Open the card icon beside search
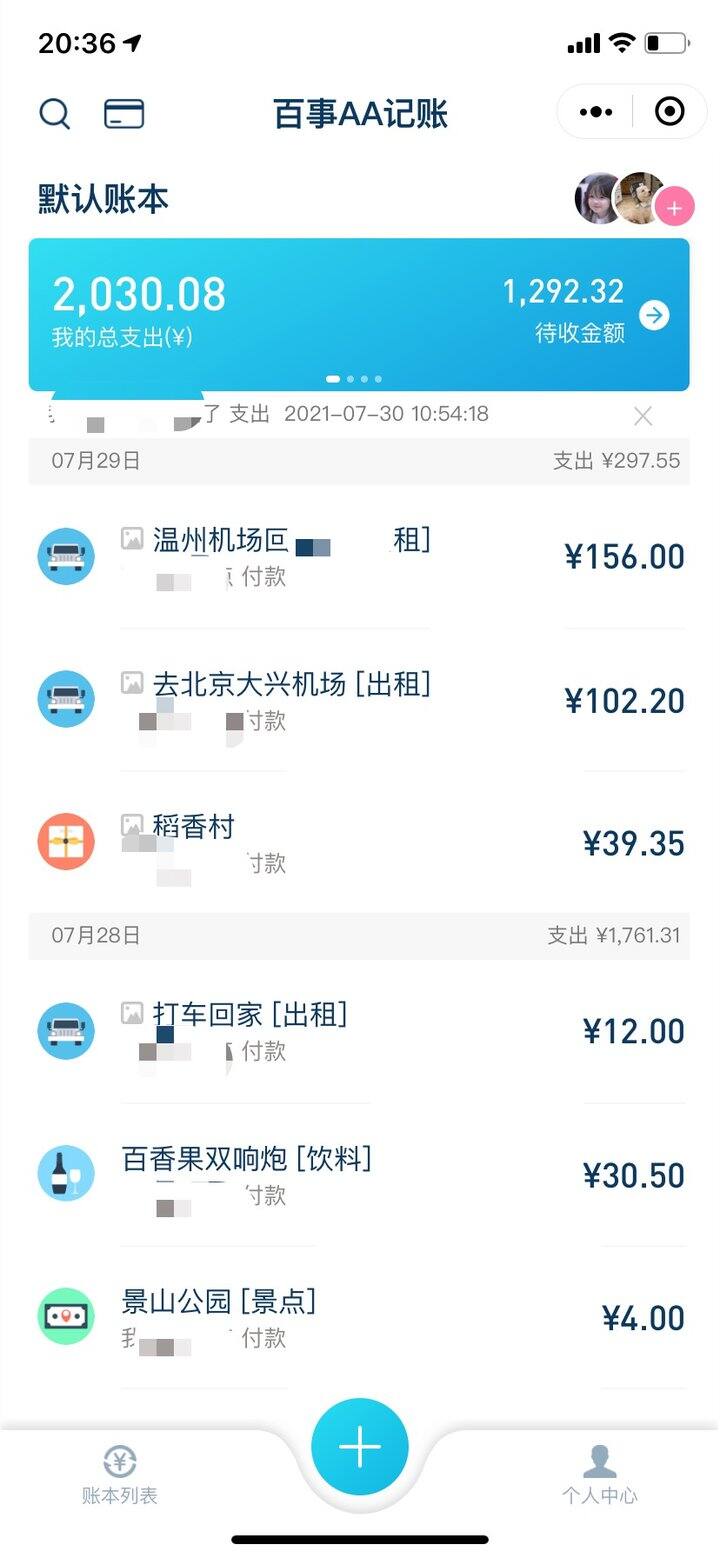This screenshot has height=1558, width=720. 124,113
